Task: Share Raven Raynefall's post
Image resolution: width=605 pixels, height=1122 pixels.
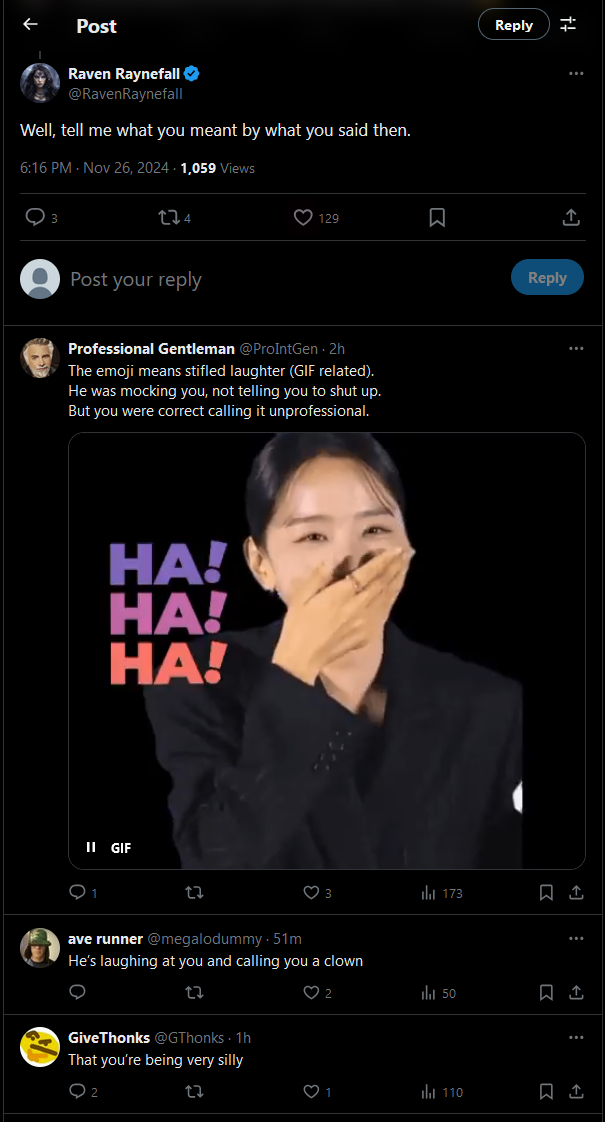Action: pos(571,217)
